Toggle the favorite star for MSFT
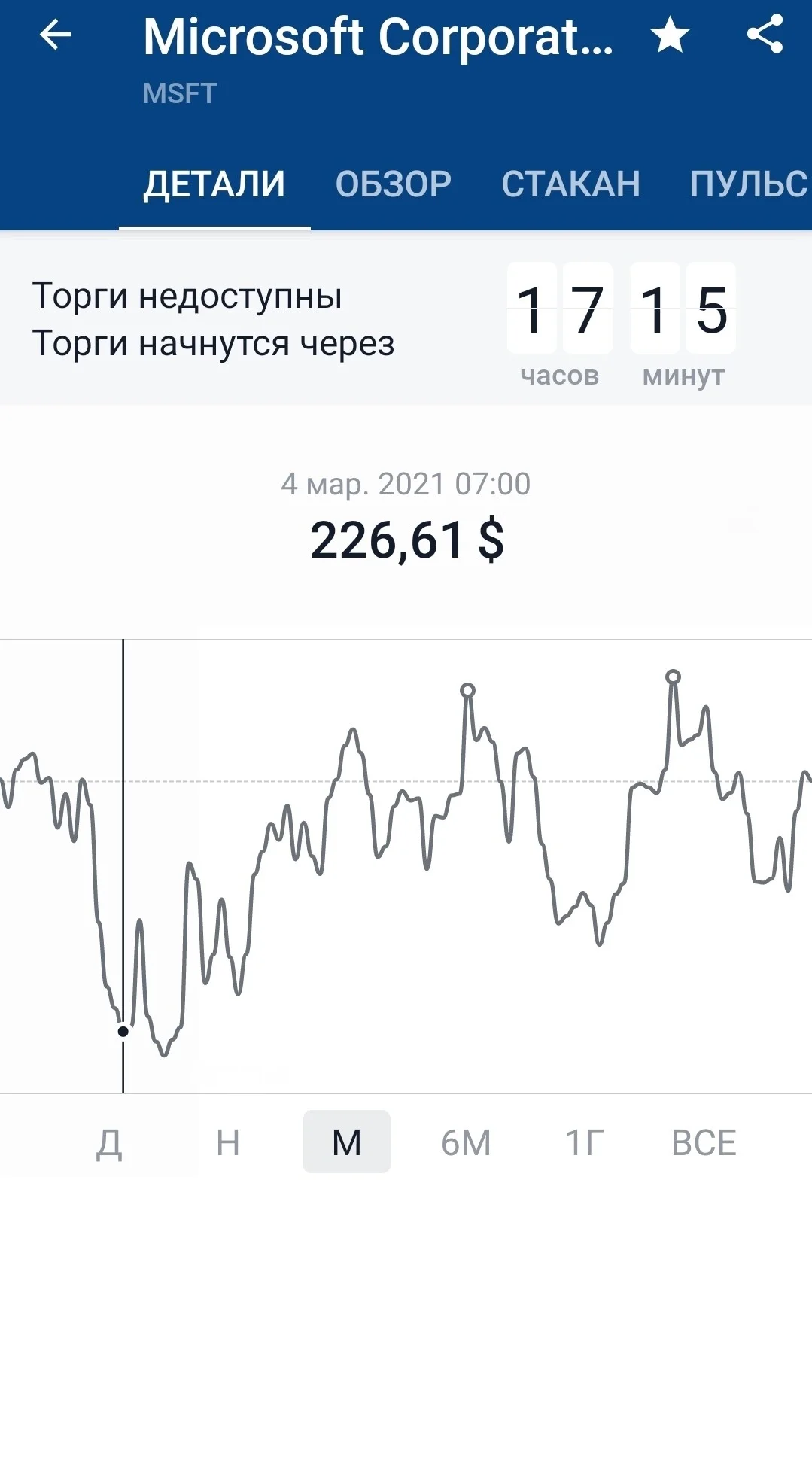 [x=670, y=35]
